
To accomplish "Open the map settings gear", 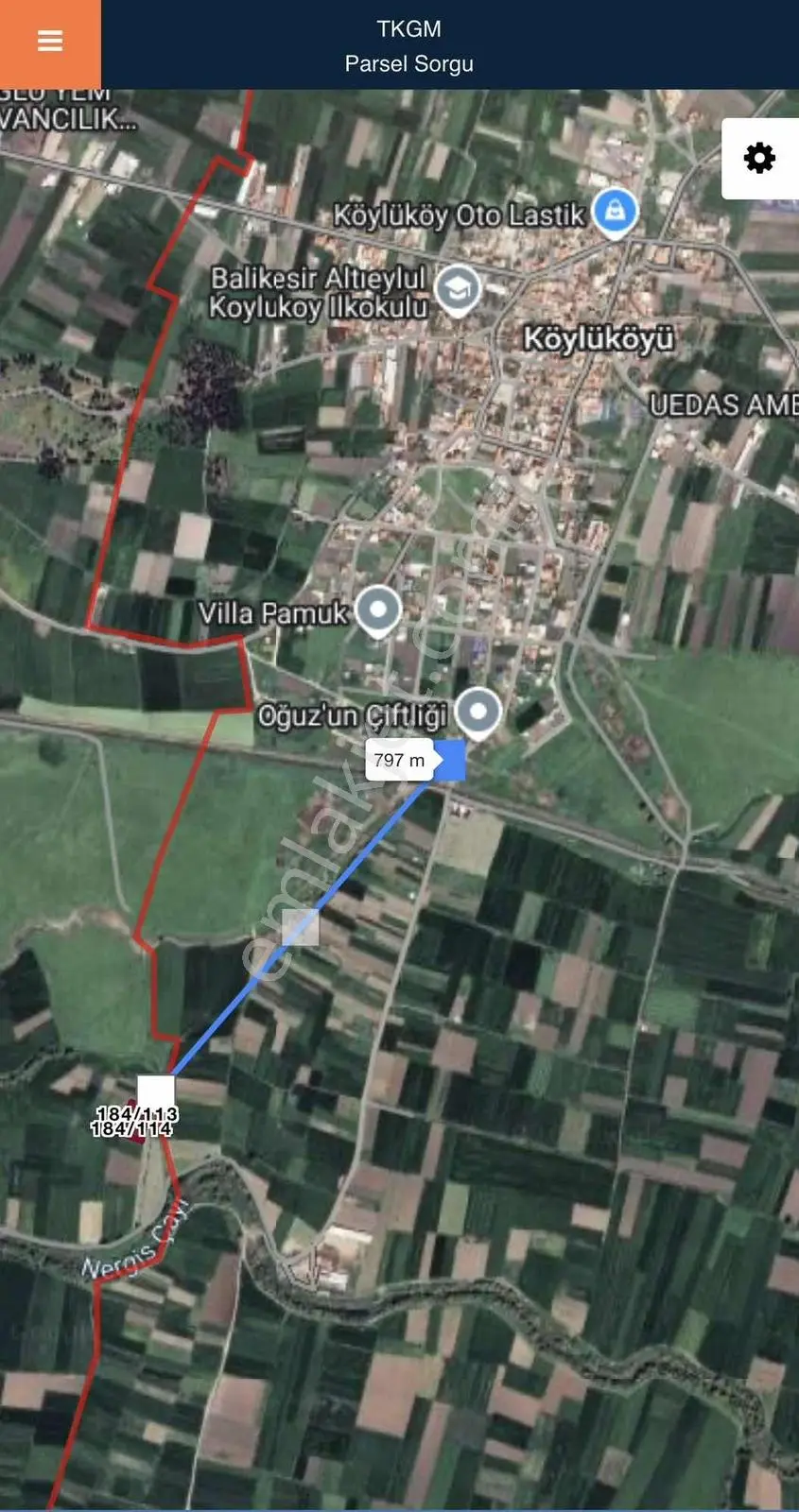I will point(759,158).
